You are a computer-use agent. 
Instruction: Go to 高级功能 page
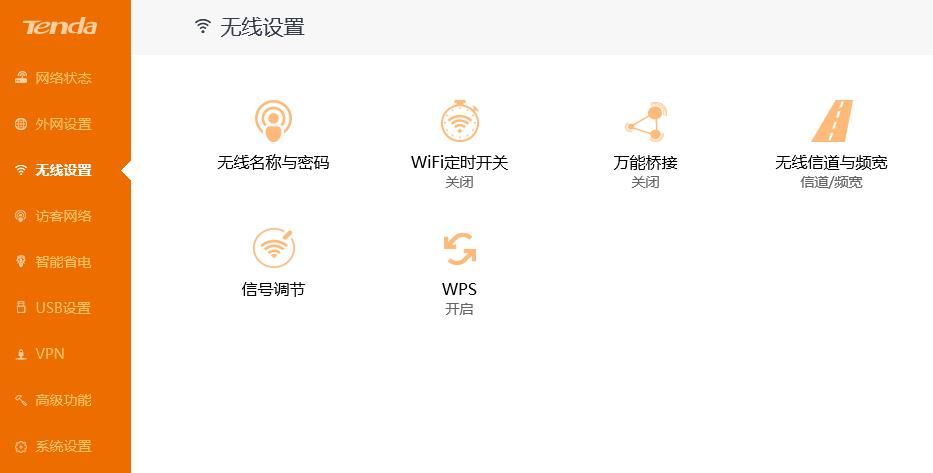click(x=62, y=400)
